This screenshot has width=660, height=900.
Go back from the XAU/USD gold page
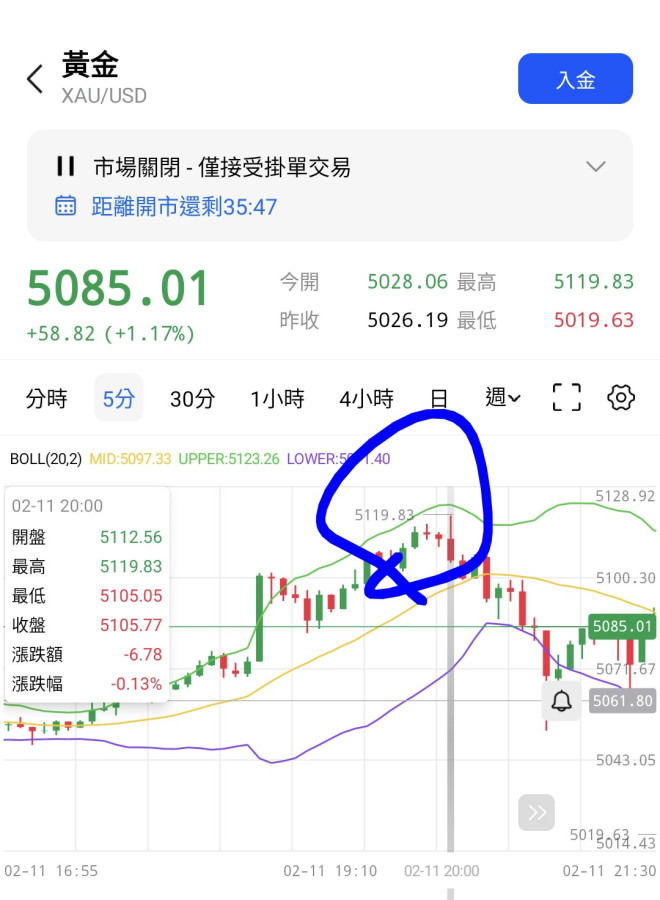pyautogui.click(x=36, y=79)
